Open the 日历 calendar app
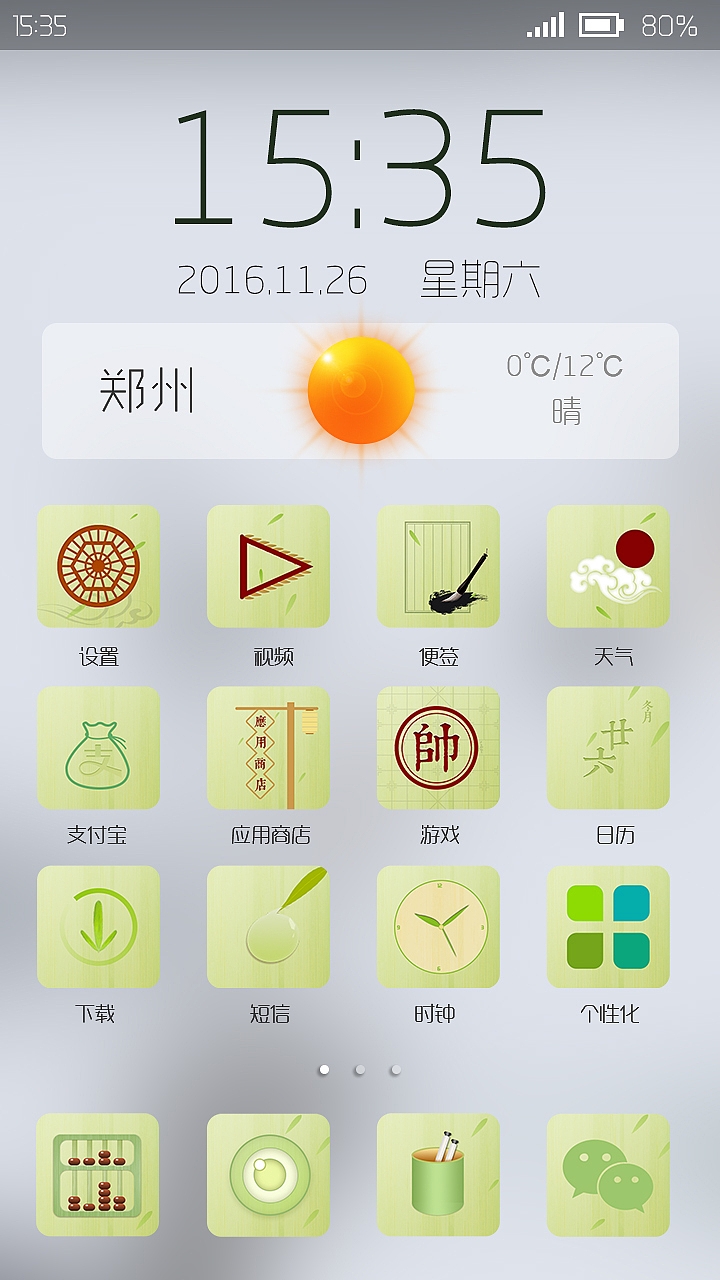 coord(608,747)
